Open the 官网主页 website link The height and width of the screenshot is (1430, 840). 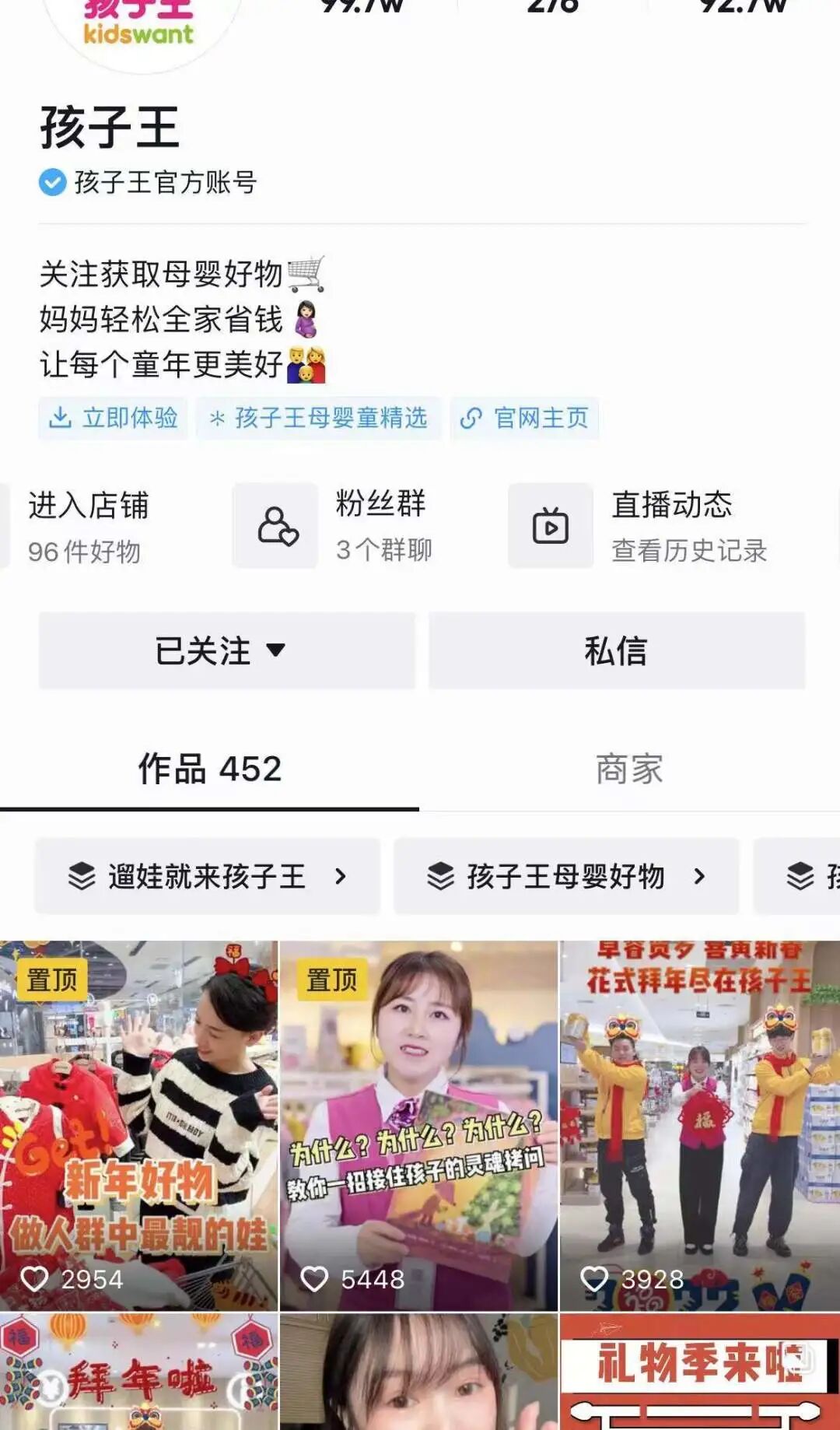pos(525,418)
